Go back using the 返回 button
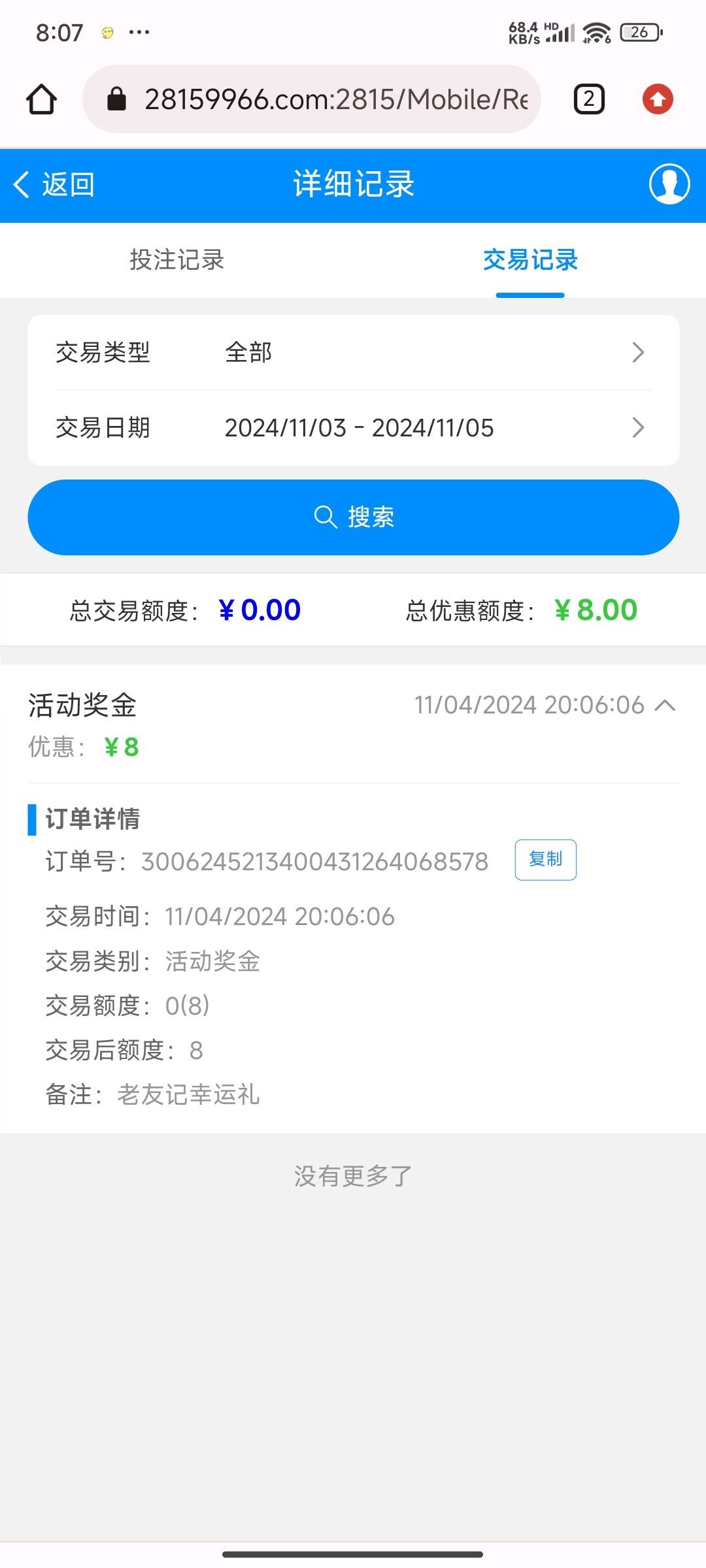Screen dimensions: 706x1568 tap(54, 185)
